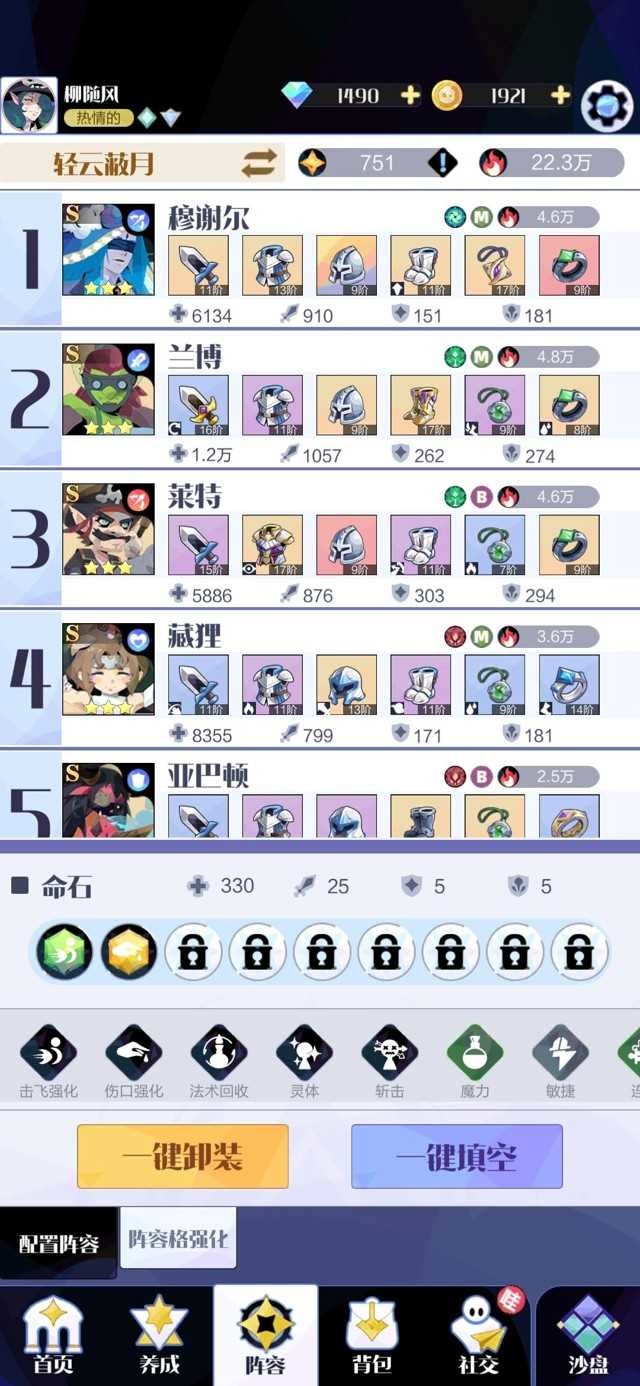640x1386 pixels.
Task: Open the settings gear icon
Action: 607,105
